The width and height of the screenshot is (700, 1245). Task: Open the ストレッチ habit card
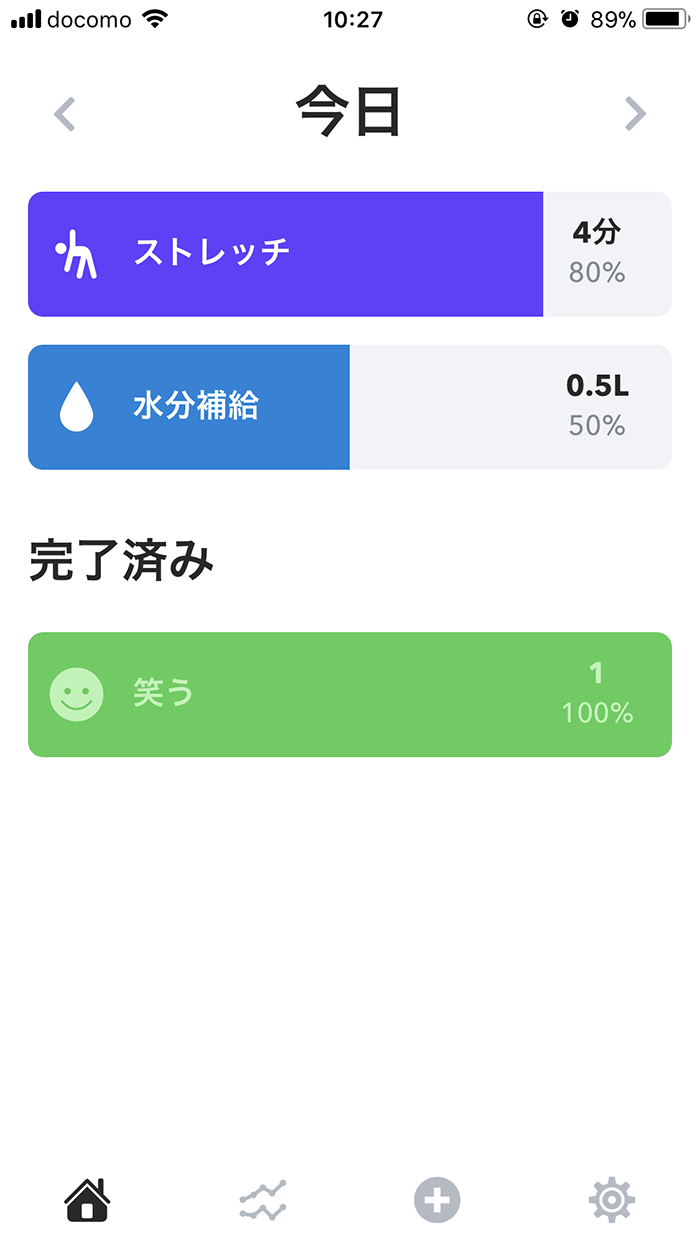[350, 254]
